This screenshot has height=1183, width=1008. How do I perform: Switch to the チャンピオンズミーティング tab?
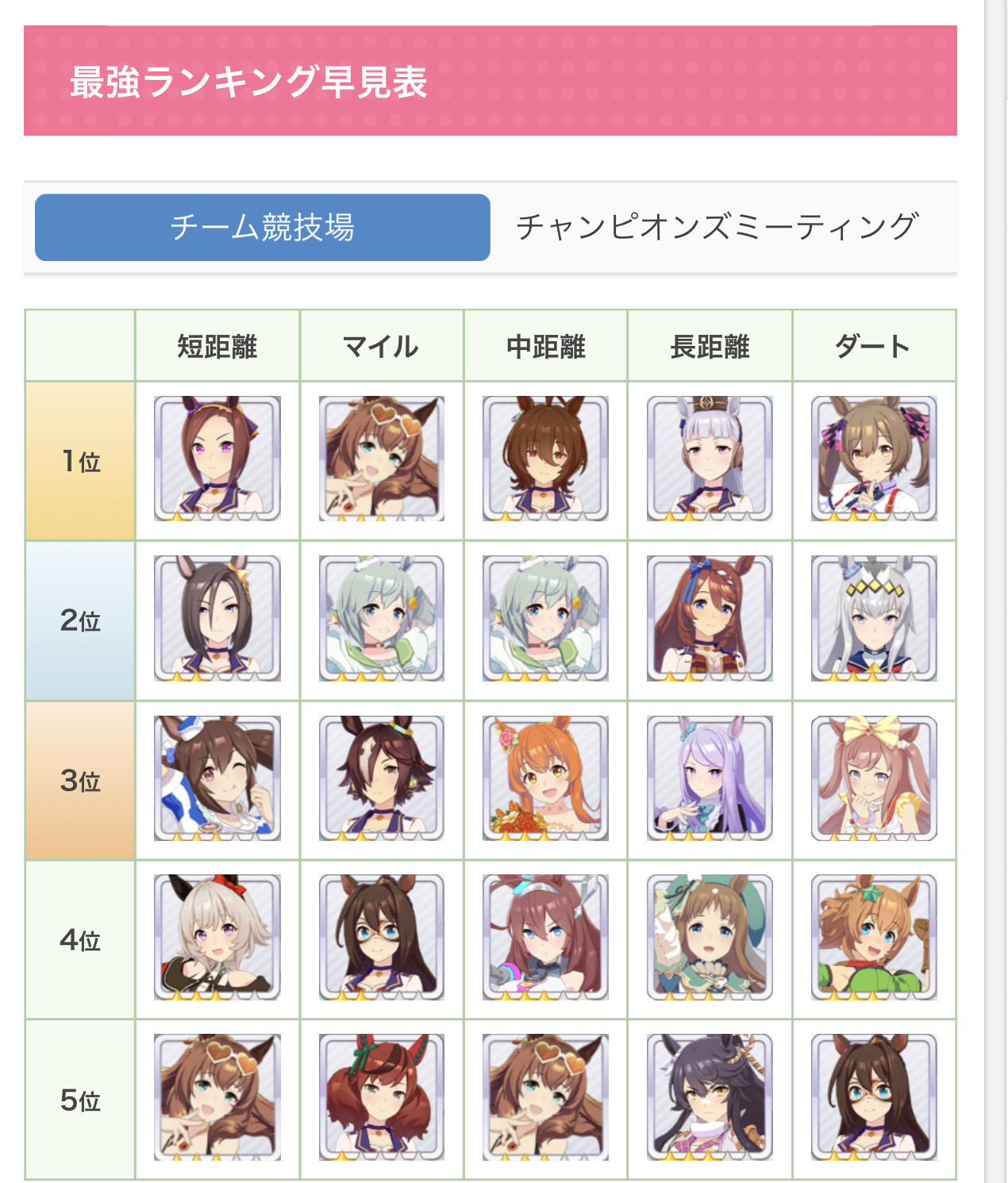tap(717, 228)
